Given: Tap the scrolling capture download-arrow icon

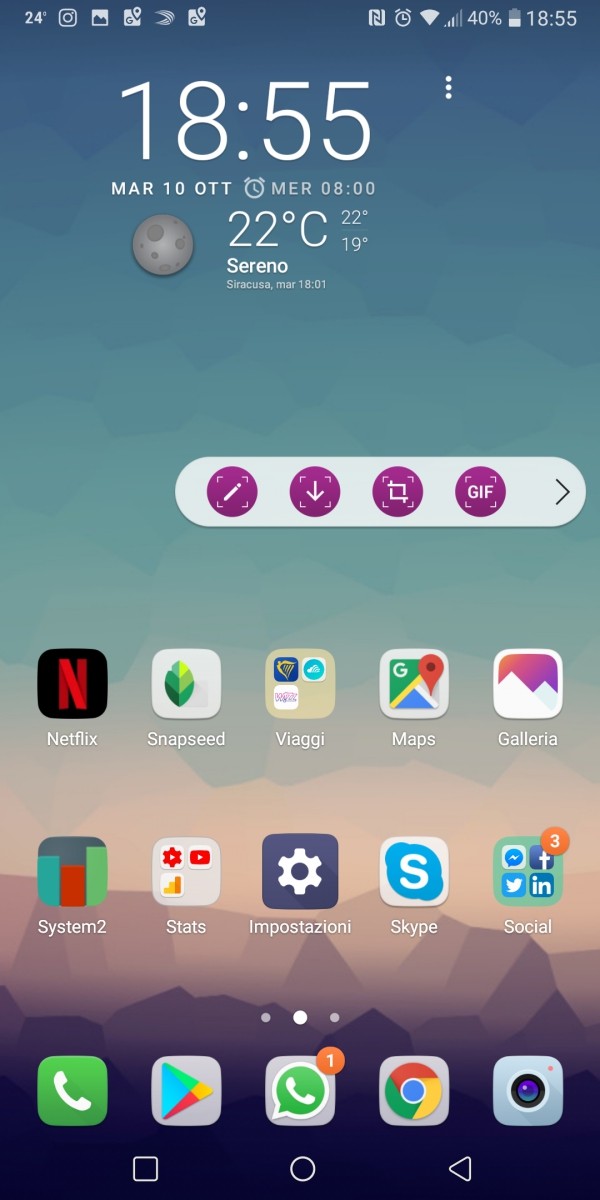Looking at the screenshot, I should point(315,492).
